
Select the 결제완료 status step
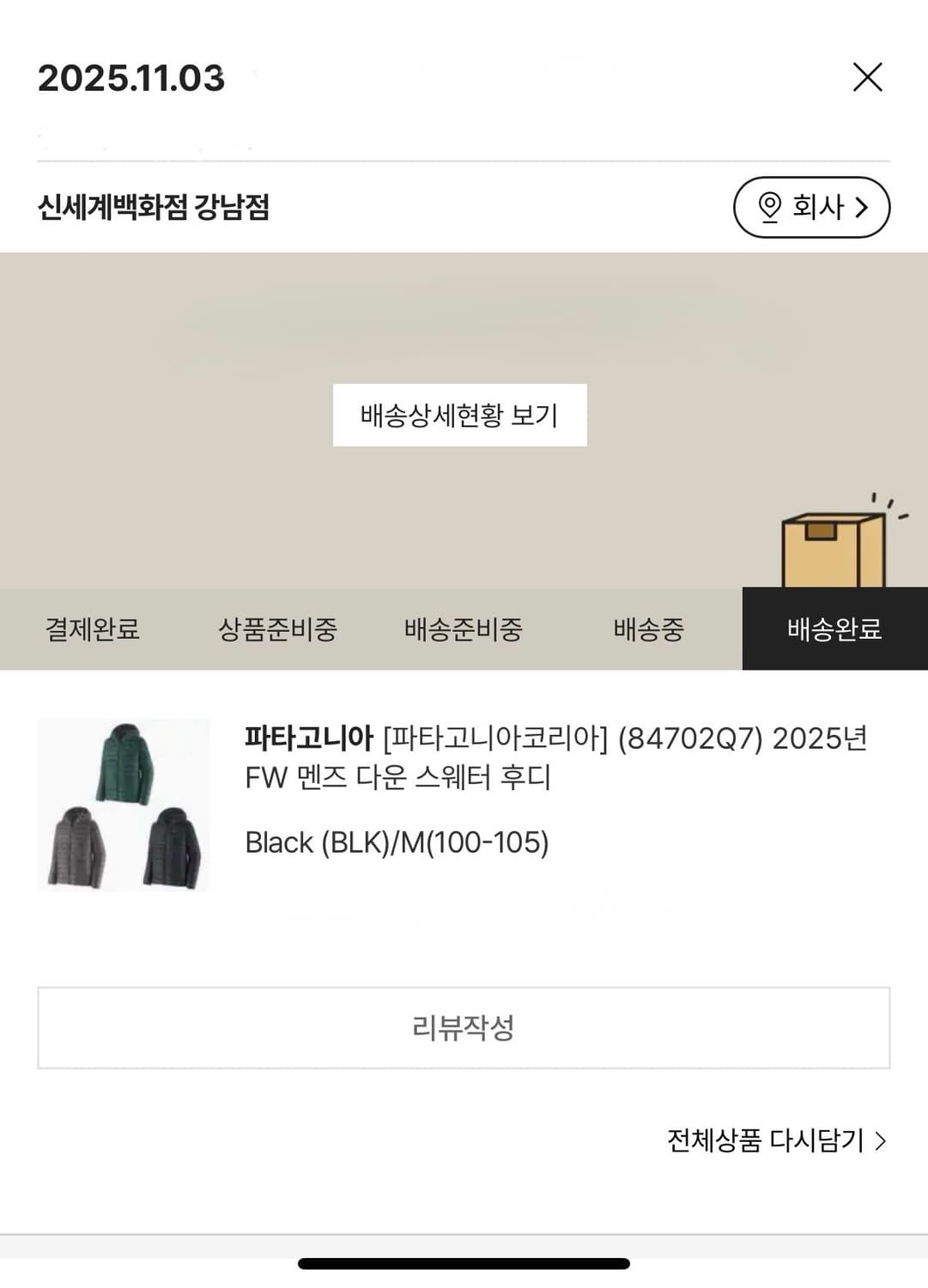tap(91, 629)
